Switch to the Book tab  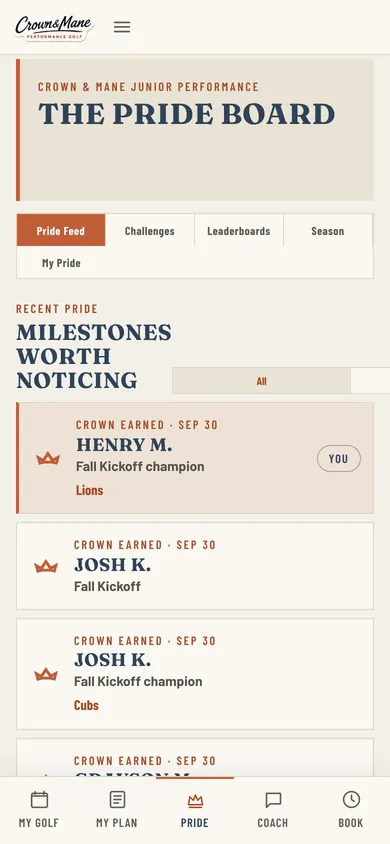point(351,810)
